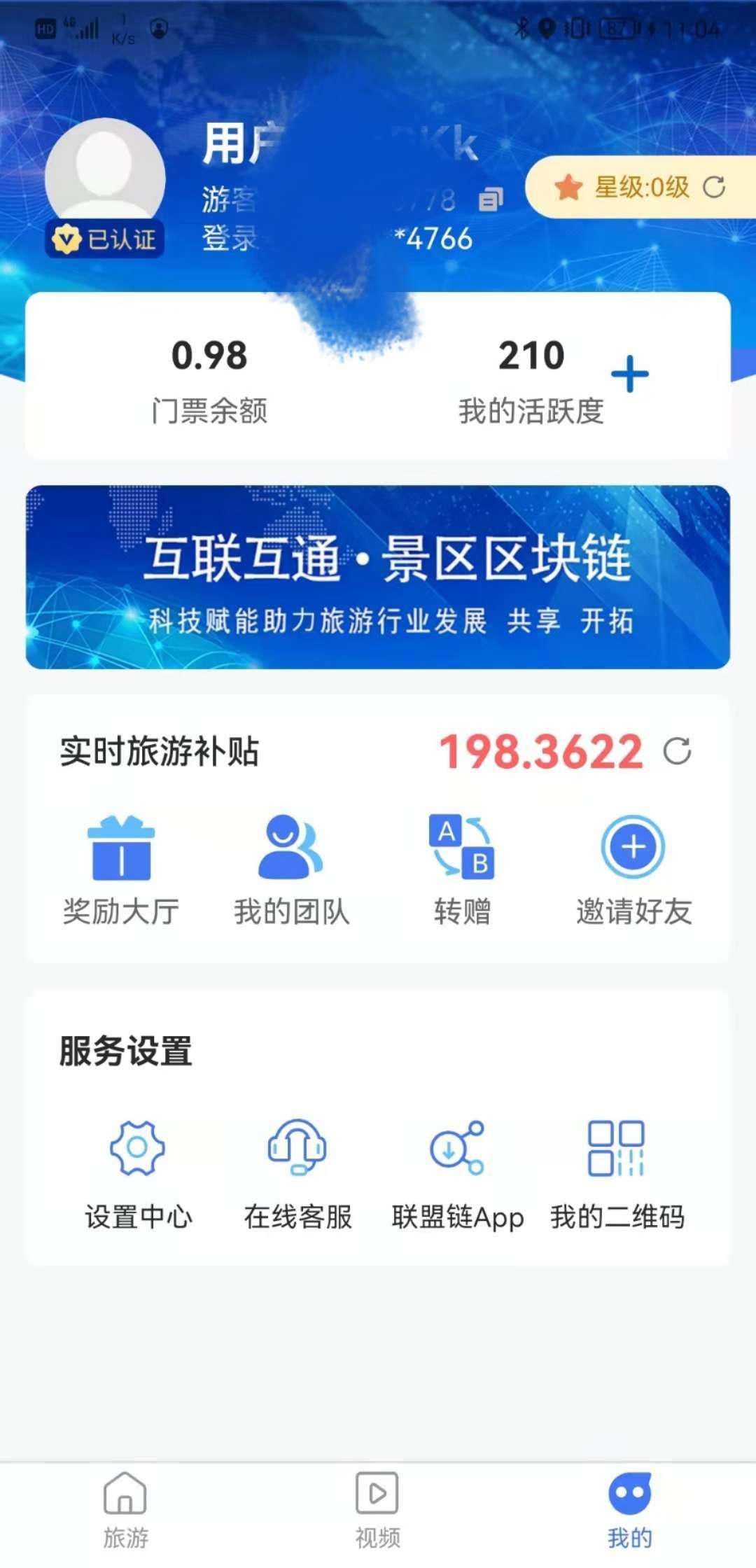Switch to the 旅游 tab

pyautogui.click(x=125, y=1509)
